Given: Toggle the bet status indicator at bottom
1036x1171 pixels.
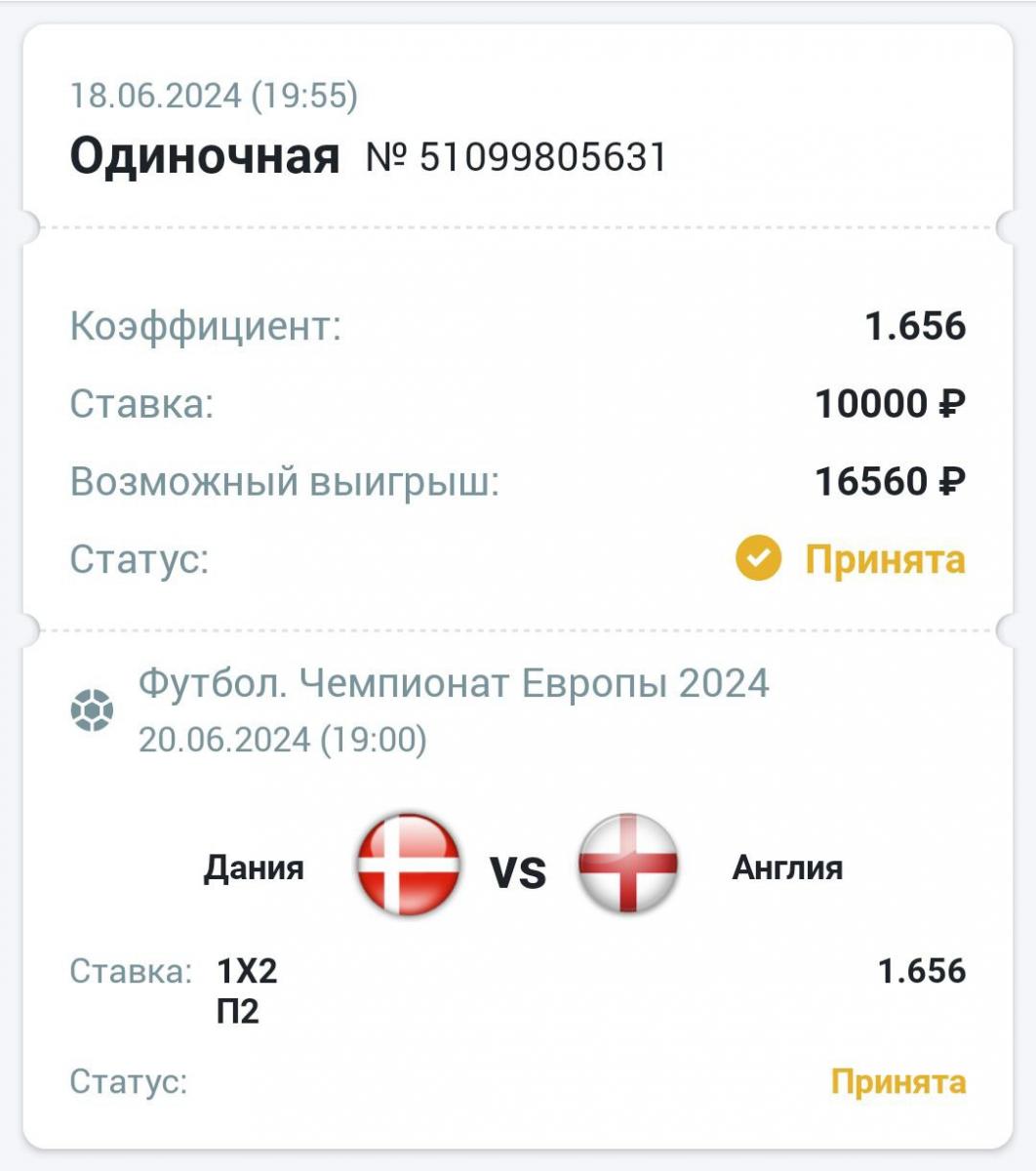Looking at the screenshot, I should [896, 1081].
